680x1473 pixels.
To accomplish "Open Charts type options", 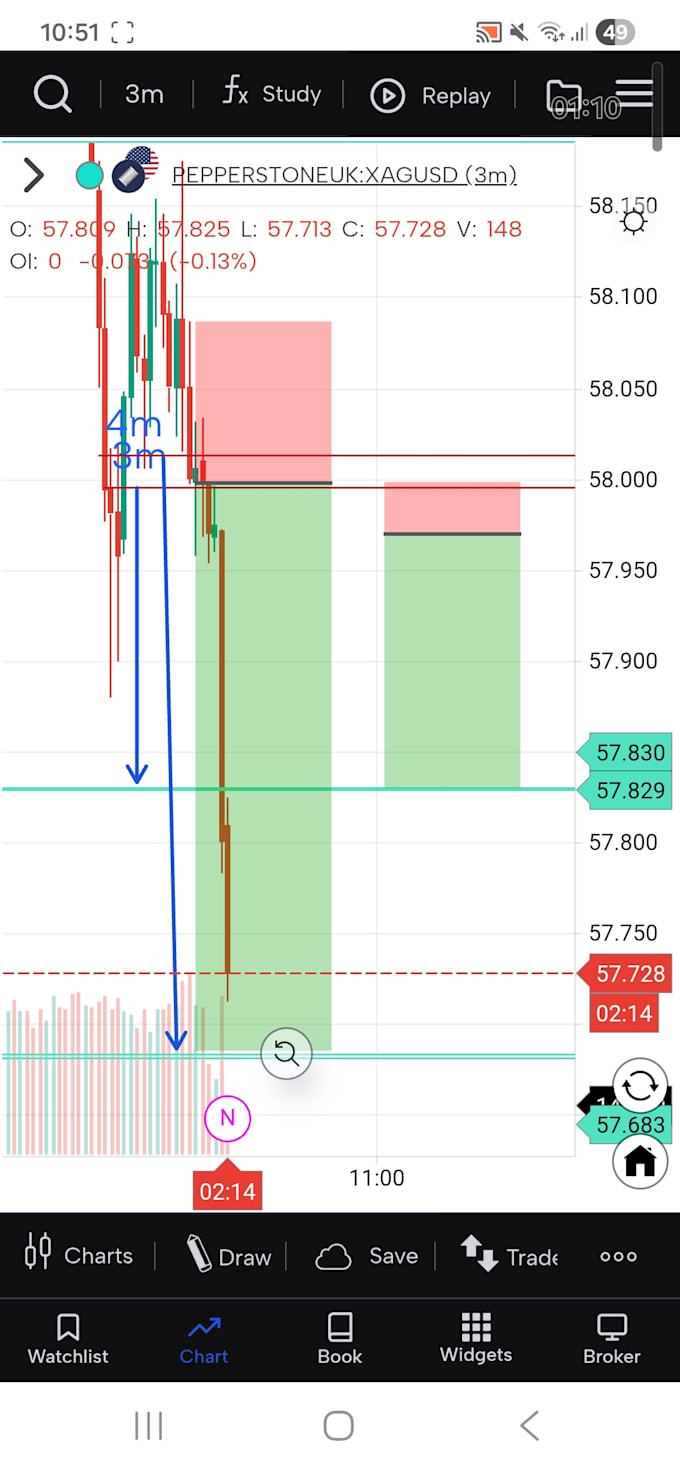I will tap(79, 1256).
